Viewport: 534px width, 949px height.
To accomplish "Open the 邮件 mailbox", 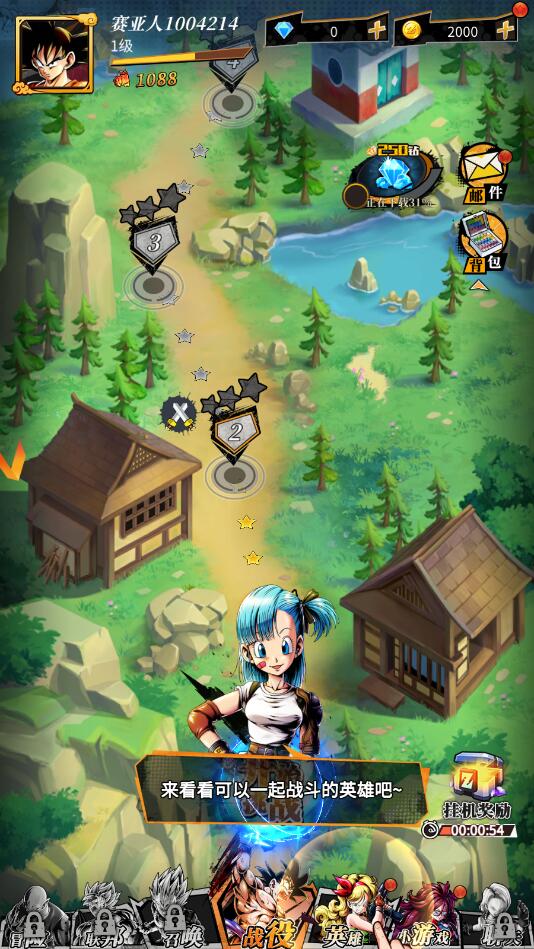I will pyautogui.click(x=484, y=174).
